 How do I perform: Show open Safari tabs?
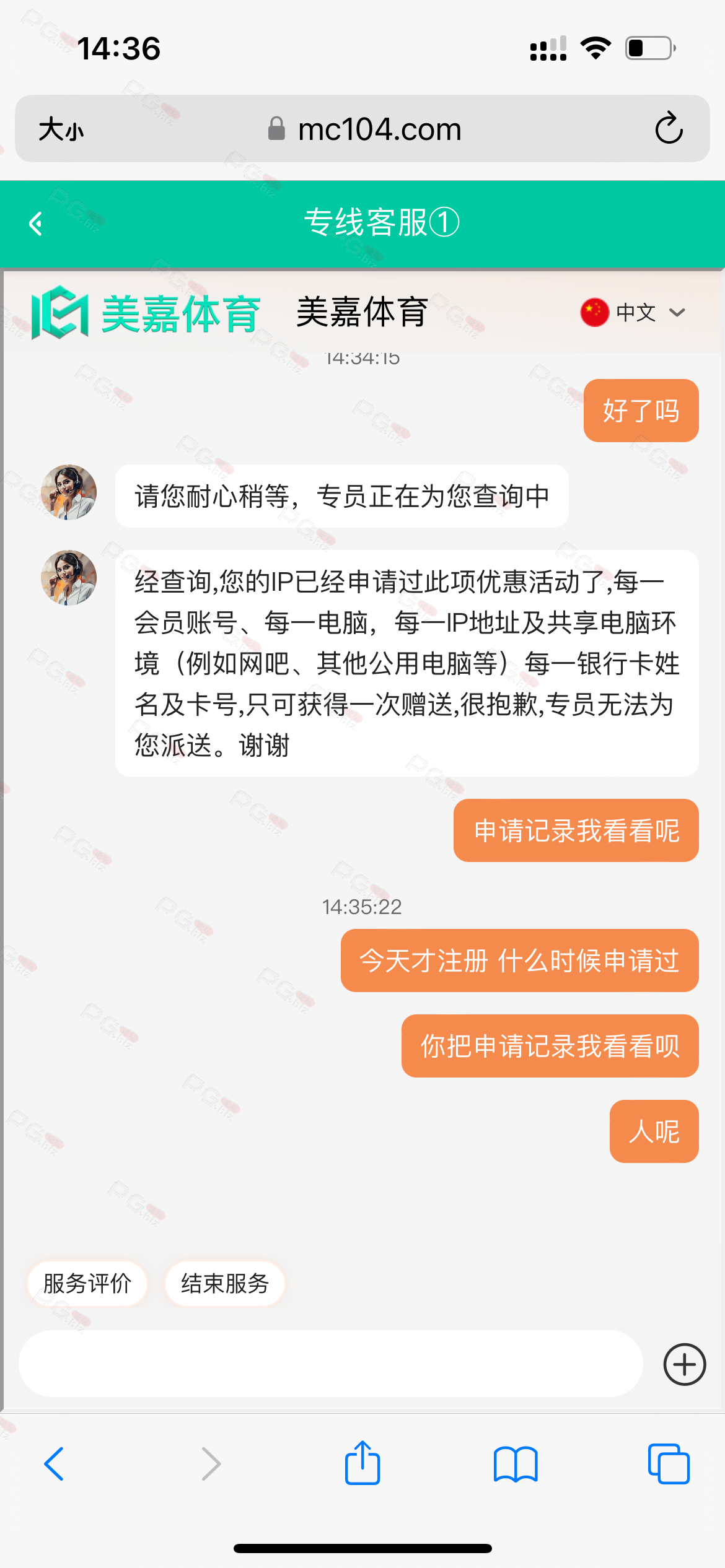pos(668,1464)
